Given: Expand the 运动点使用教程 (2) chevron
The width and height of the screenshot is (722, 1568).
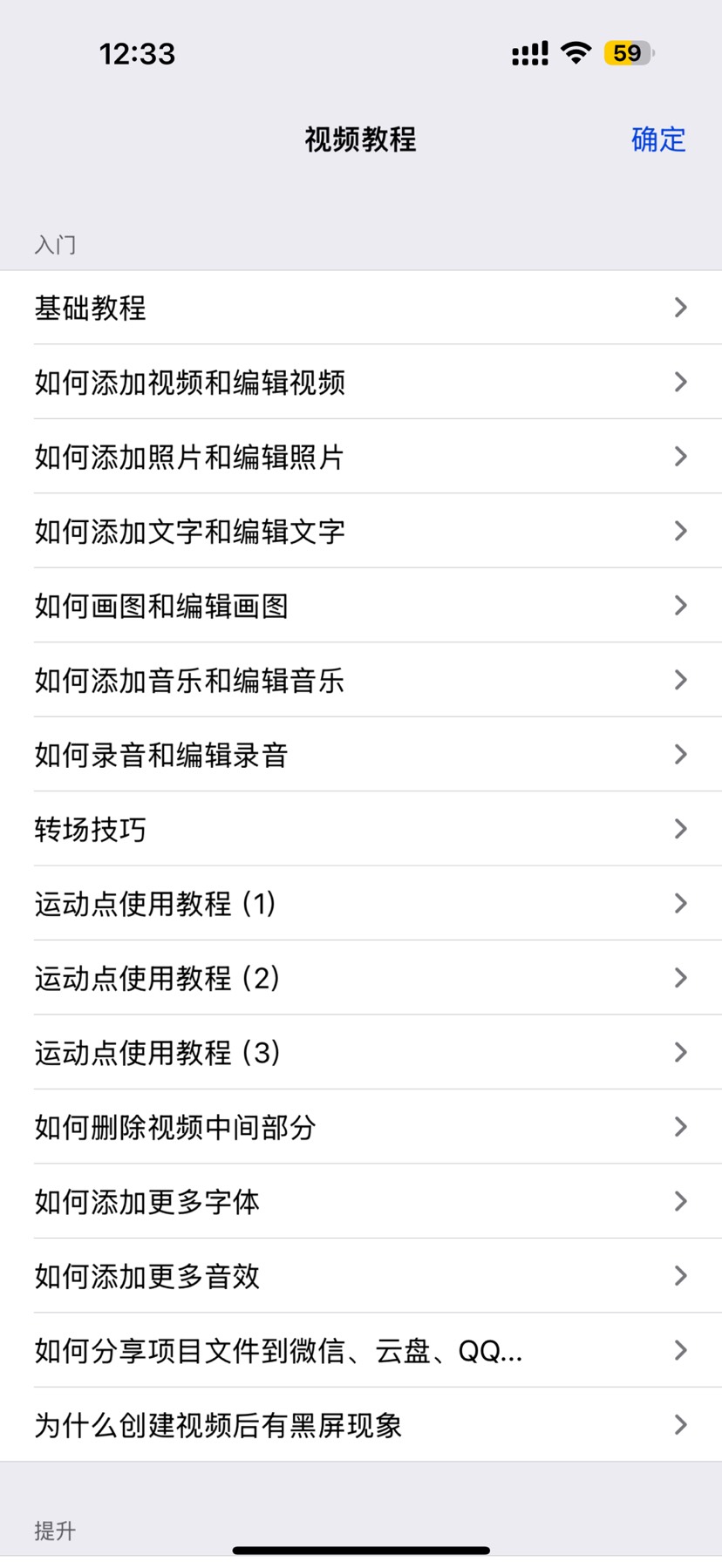Looking at the screenshot, I should tap(681, 978).
